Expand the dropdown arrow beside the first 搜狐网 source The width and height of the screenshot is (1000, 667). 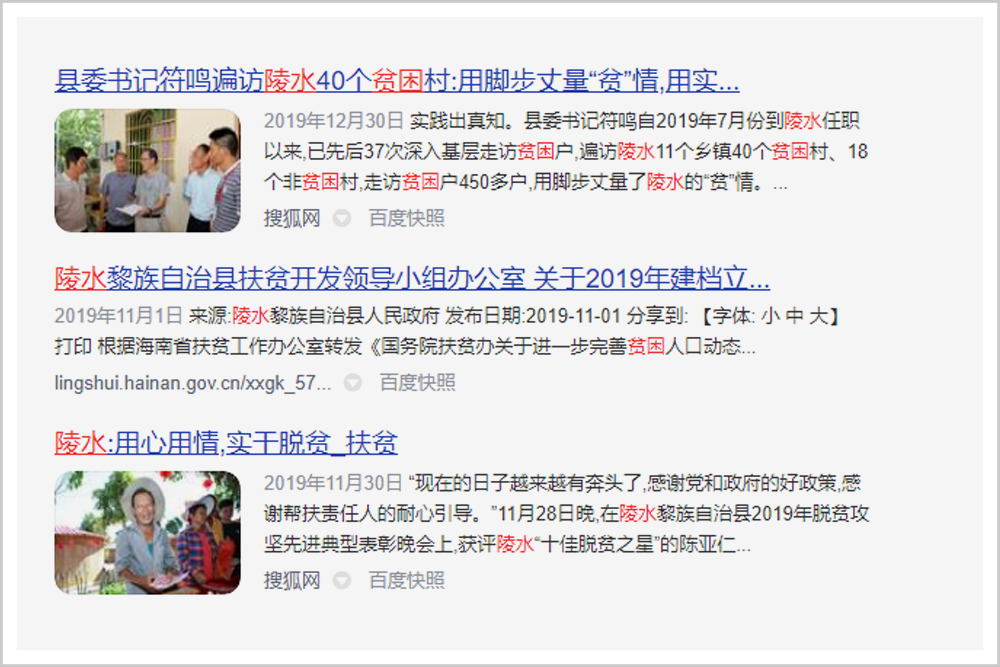tap(342, 218)
